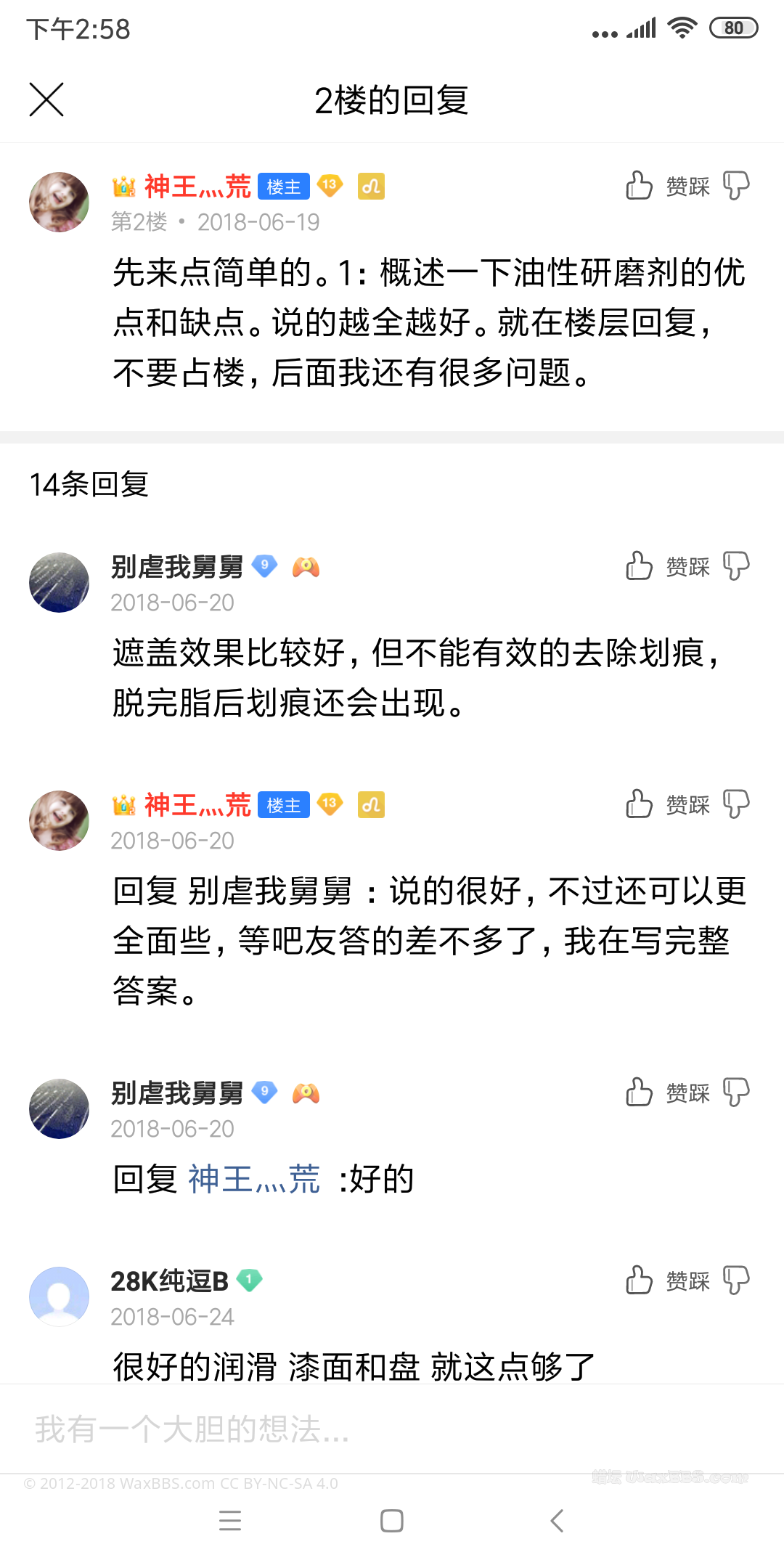Dislike 神王灬荒's reply 说的很好
Image resolution: width=784 pixels, height=1568 pixels.
click(736, 804)
